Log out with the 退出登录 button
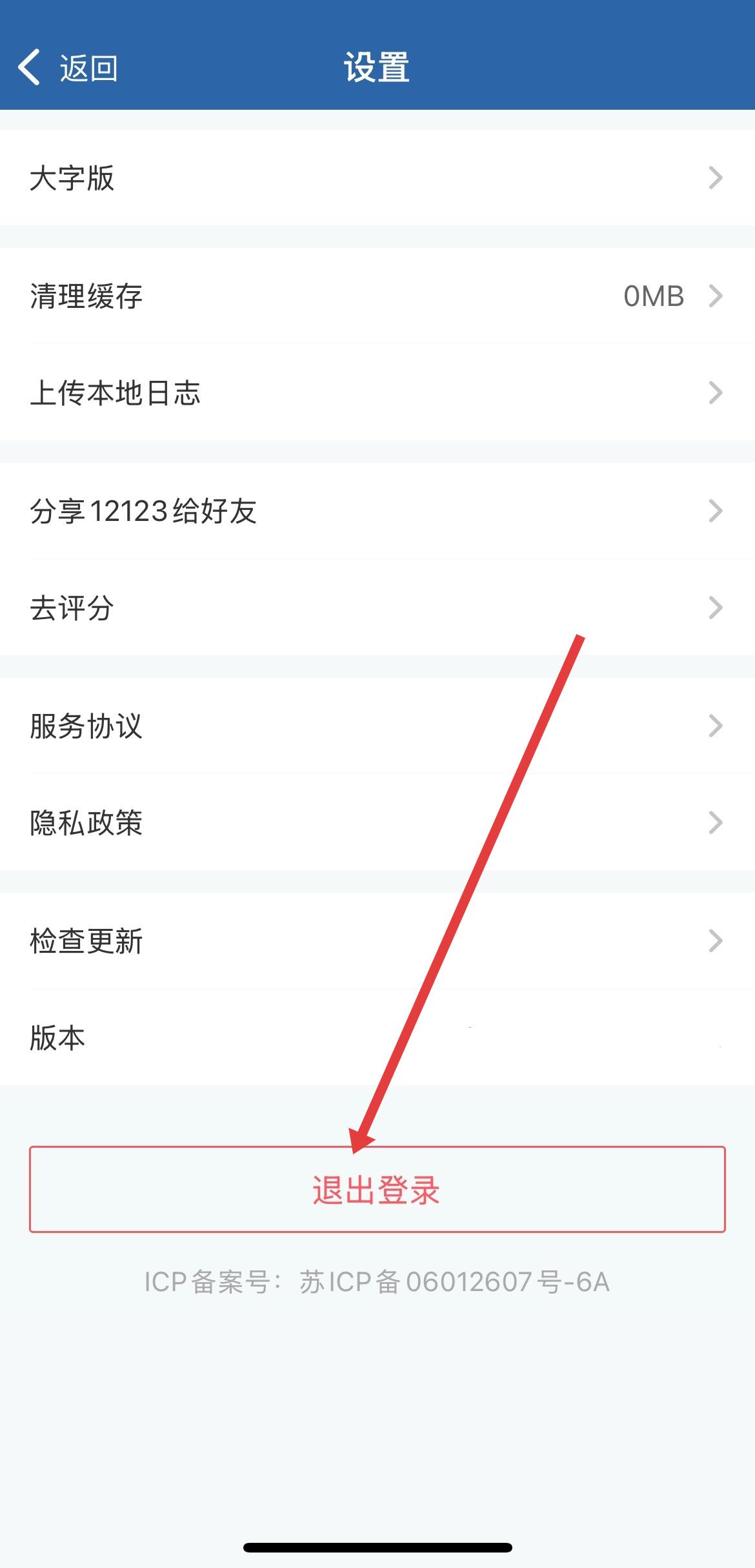The height and width of the screenshot is (1568, 755). pyautogui.click(x=377, y=1189)
